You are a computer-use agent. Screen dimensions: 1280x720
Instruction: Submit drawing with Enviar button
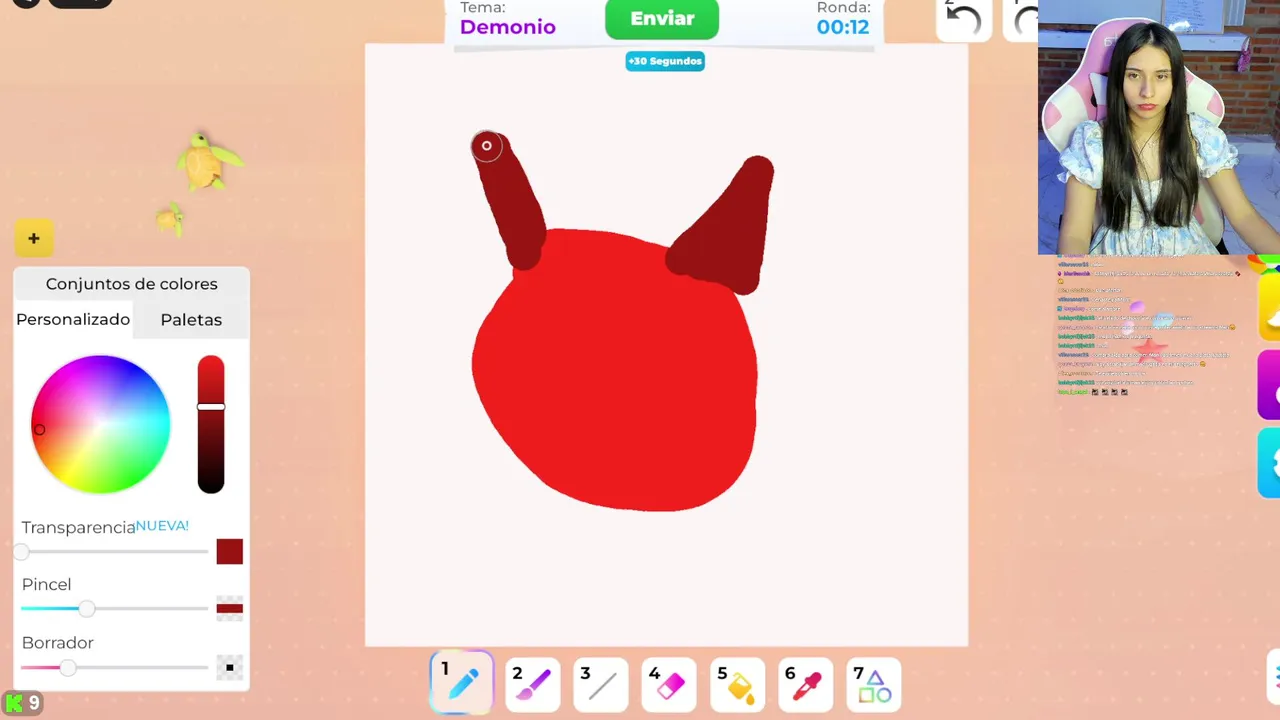661,19
